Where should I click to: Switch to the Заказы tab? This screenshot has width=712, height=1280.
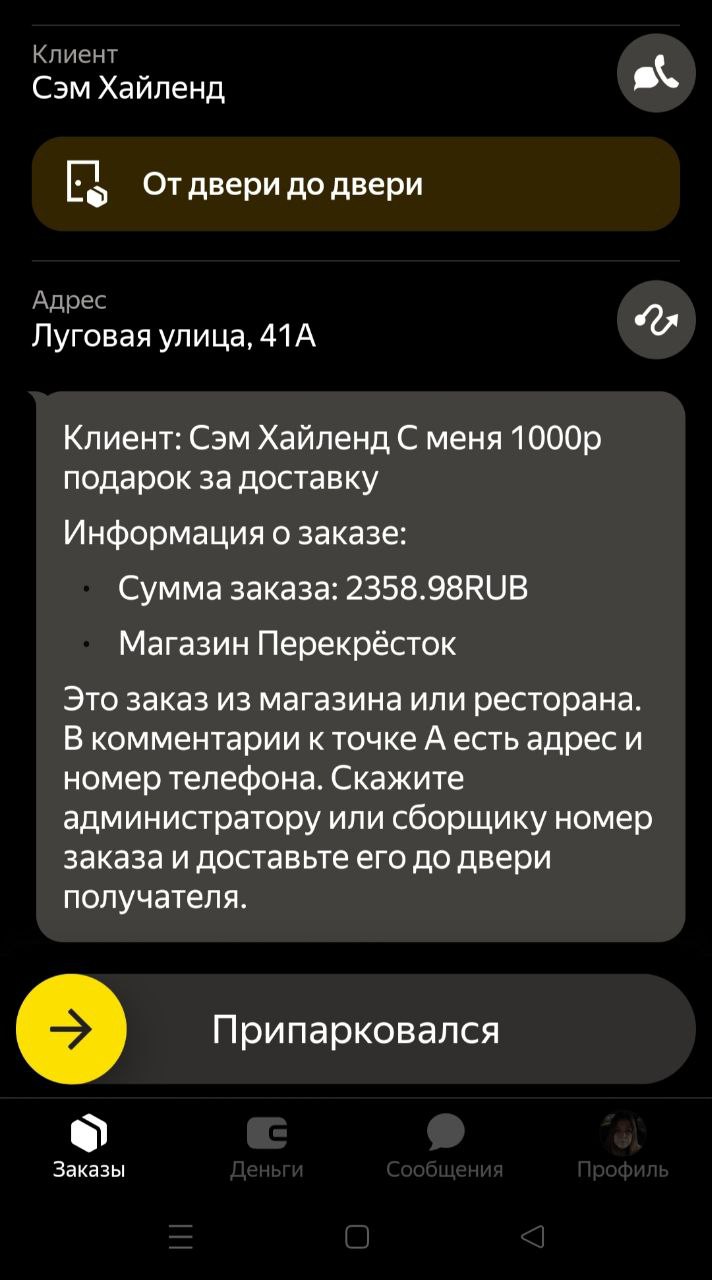coord(89,1147)
